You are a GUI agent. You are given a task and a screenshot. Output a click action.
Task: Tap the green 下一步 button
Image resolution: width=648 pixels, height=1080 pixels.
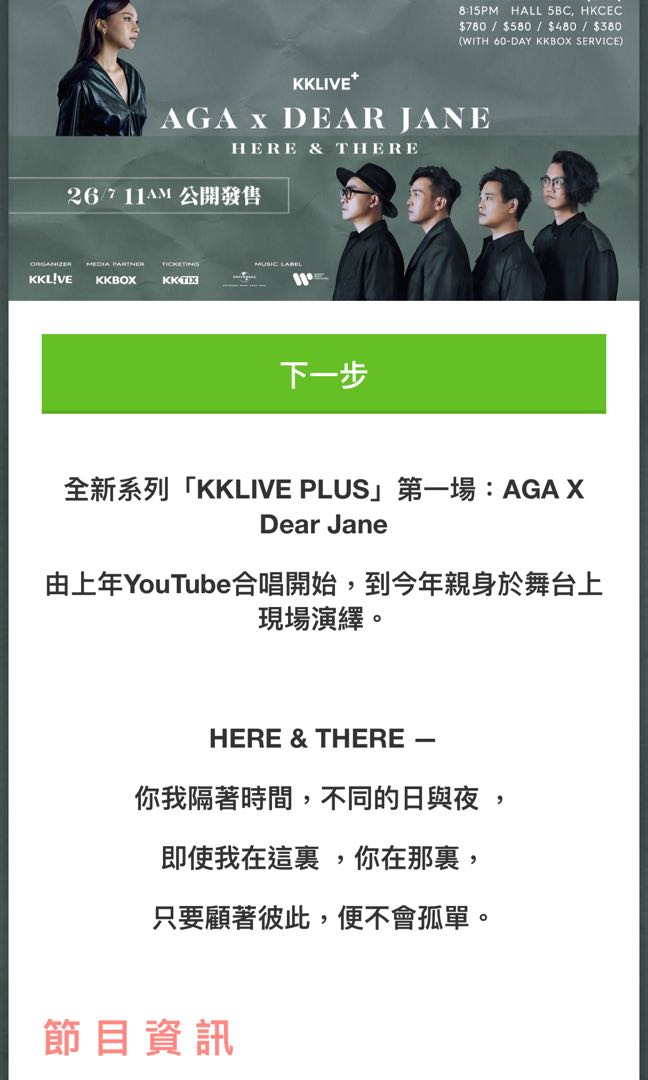pyautogui.click(x=324, y=374)
